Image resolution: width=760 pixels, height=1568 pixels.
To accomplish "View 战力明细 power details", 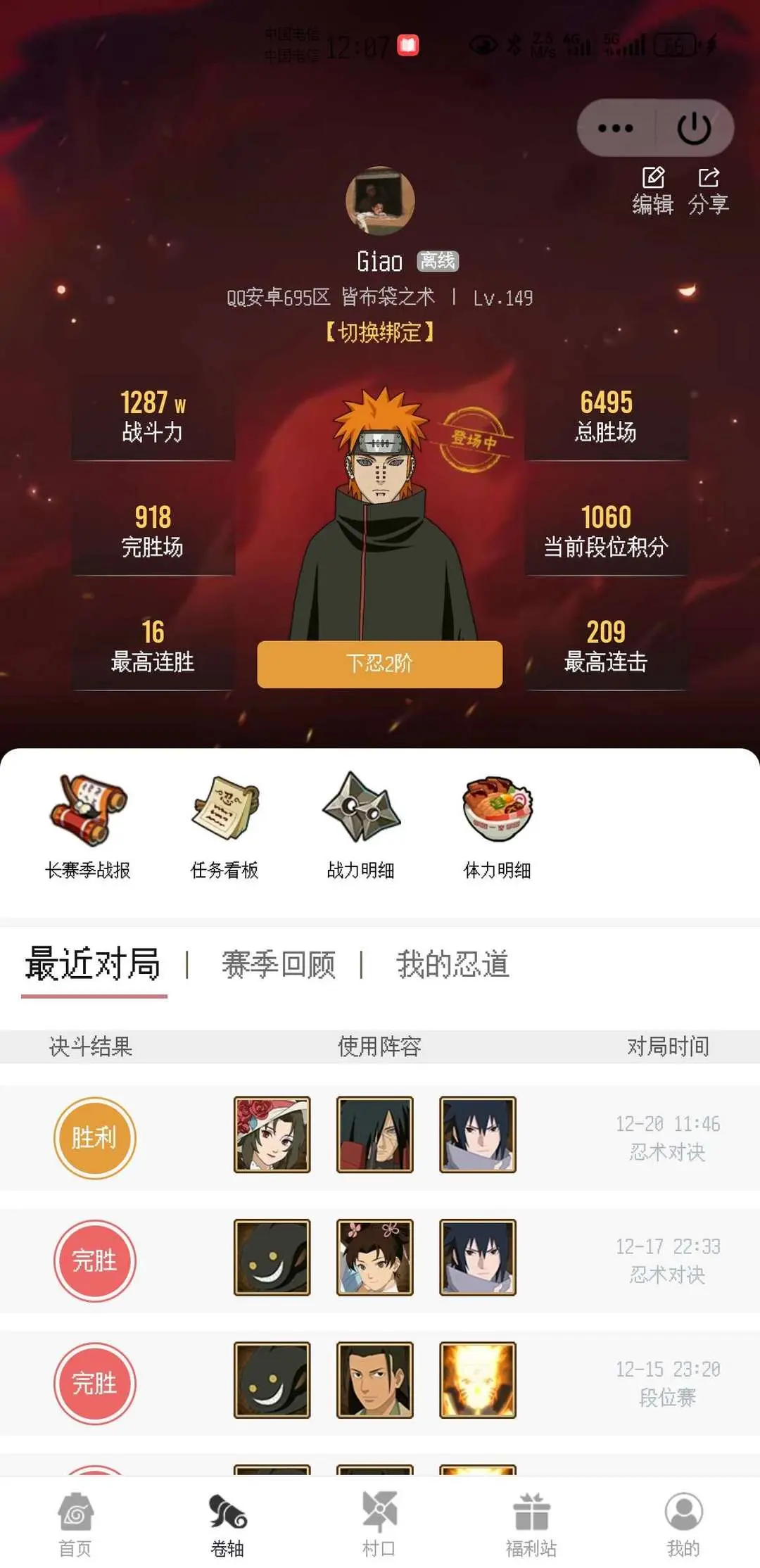I will 361,827.
